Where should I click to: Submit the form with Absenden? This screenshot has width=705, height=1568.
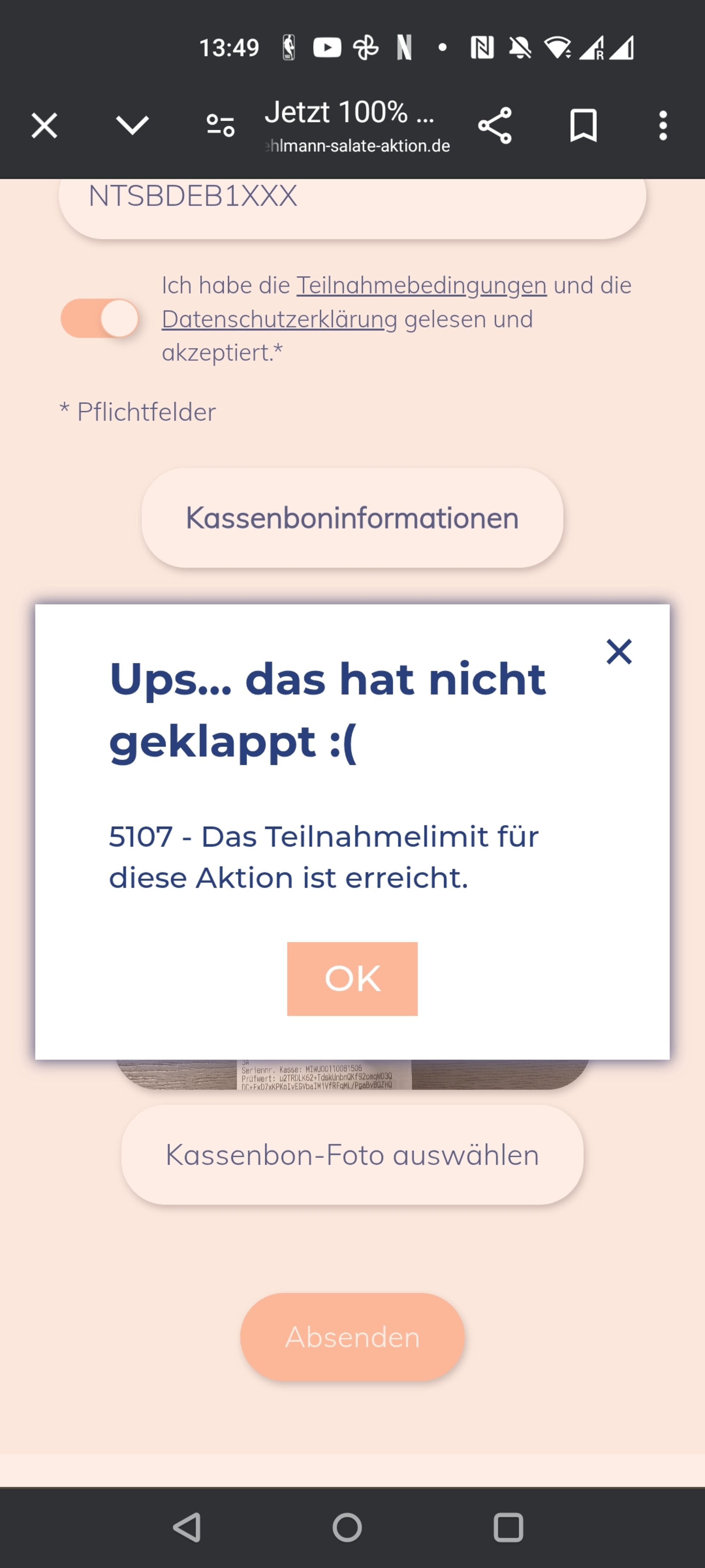coord(352,1337)
